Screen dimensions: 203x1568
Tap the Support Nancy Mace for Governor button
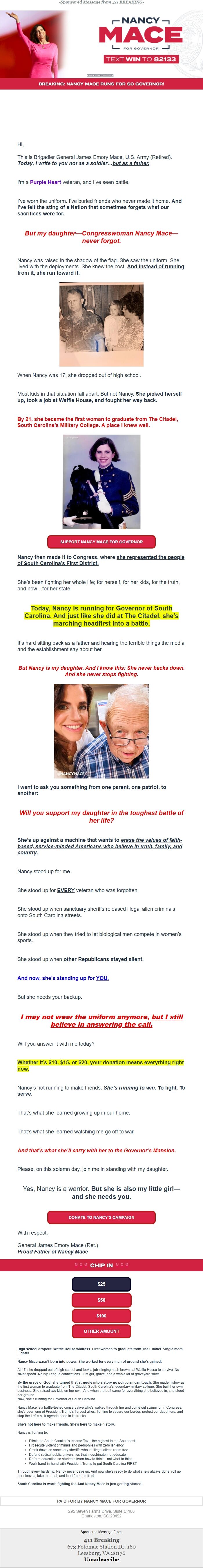pyautogui.click(x=101, y=541)
